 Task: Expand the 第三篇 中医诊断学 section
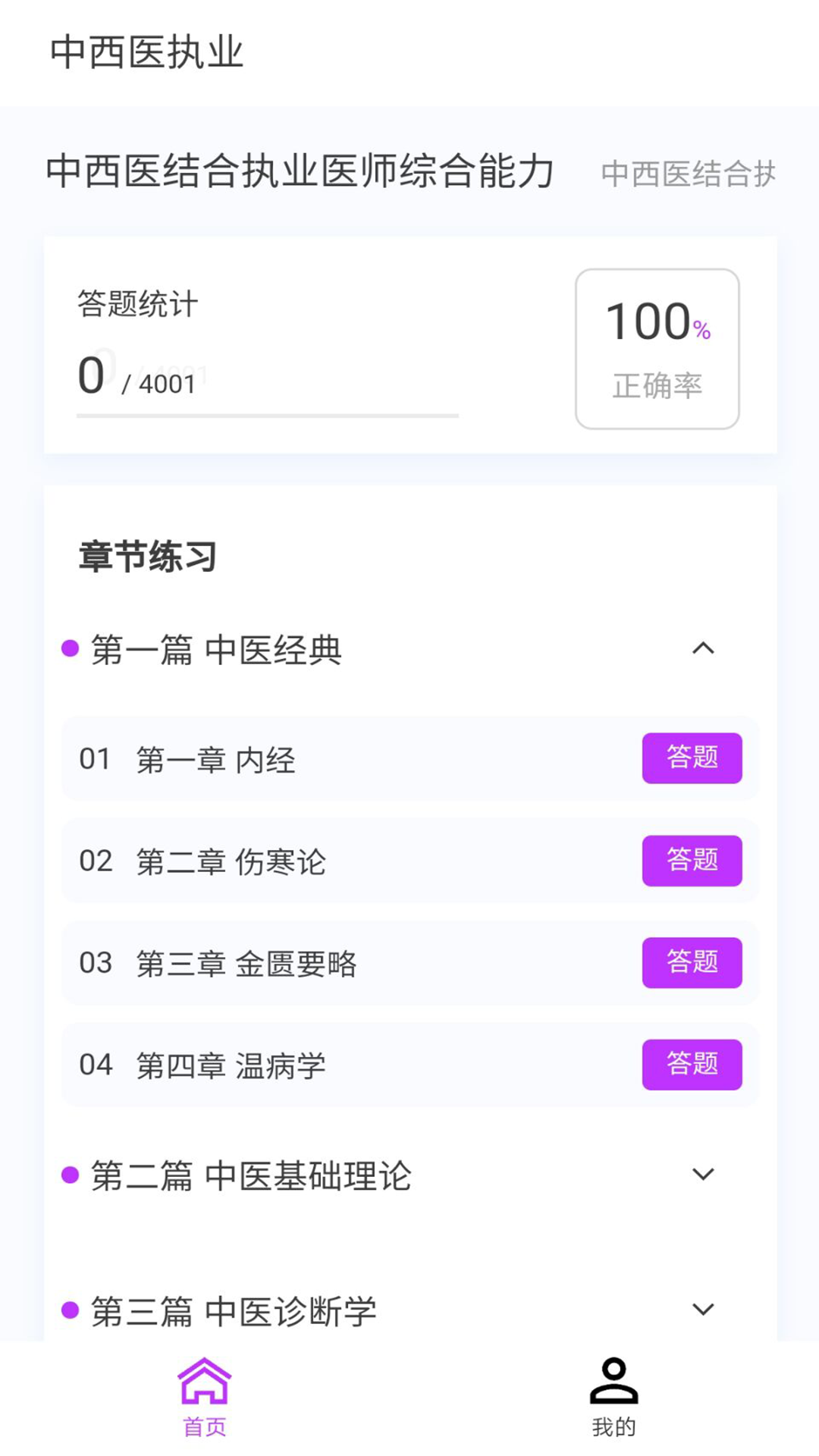[702, 1308]
